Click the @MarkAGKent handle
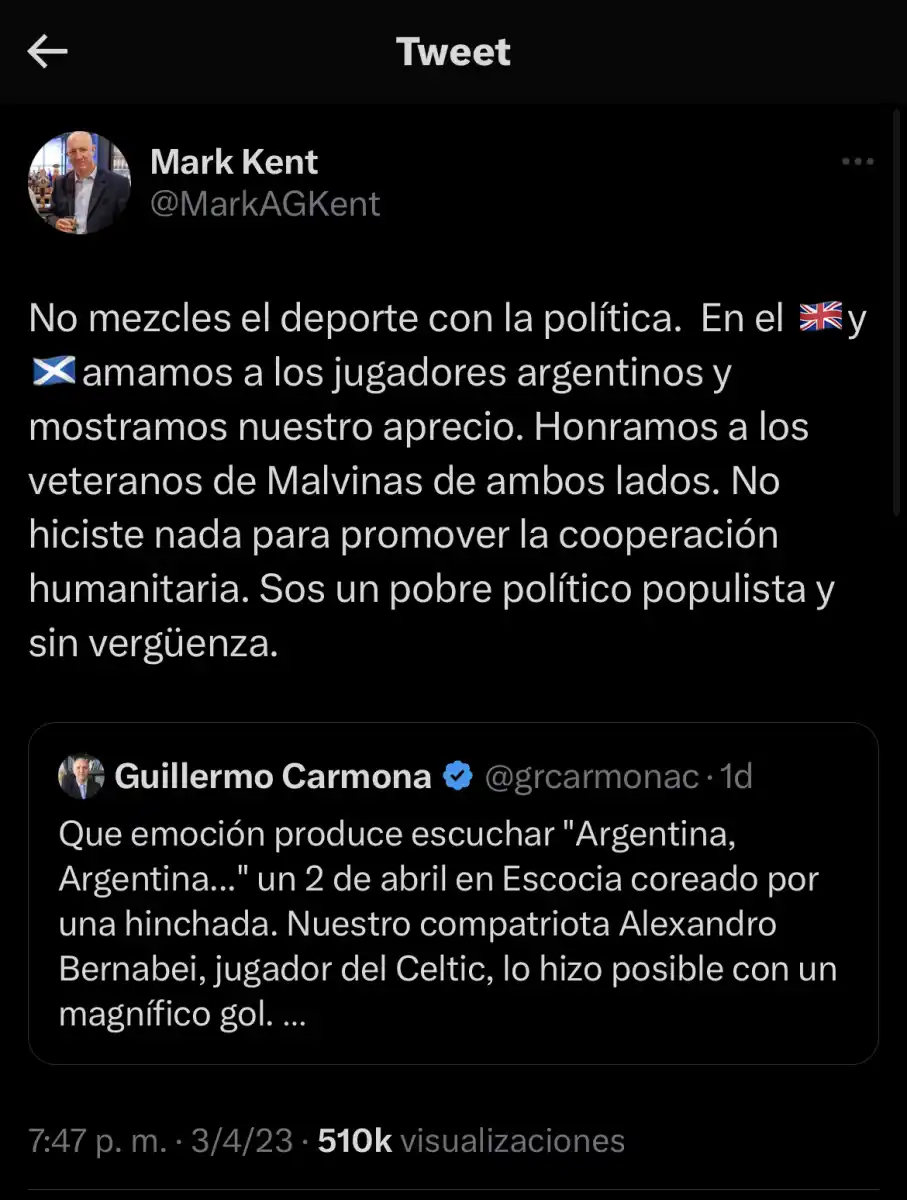 point(266,204)
